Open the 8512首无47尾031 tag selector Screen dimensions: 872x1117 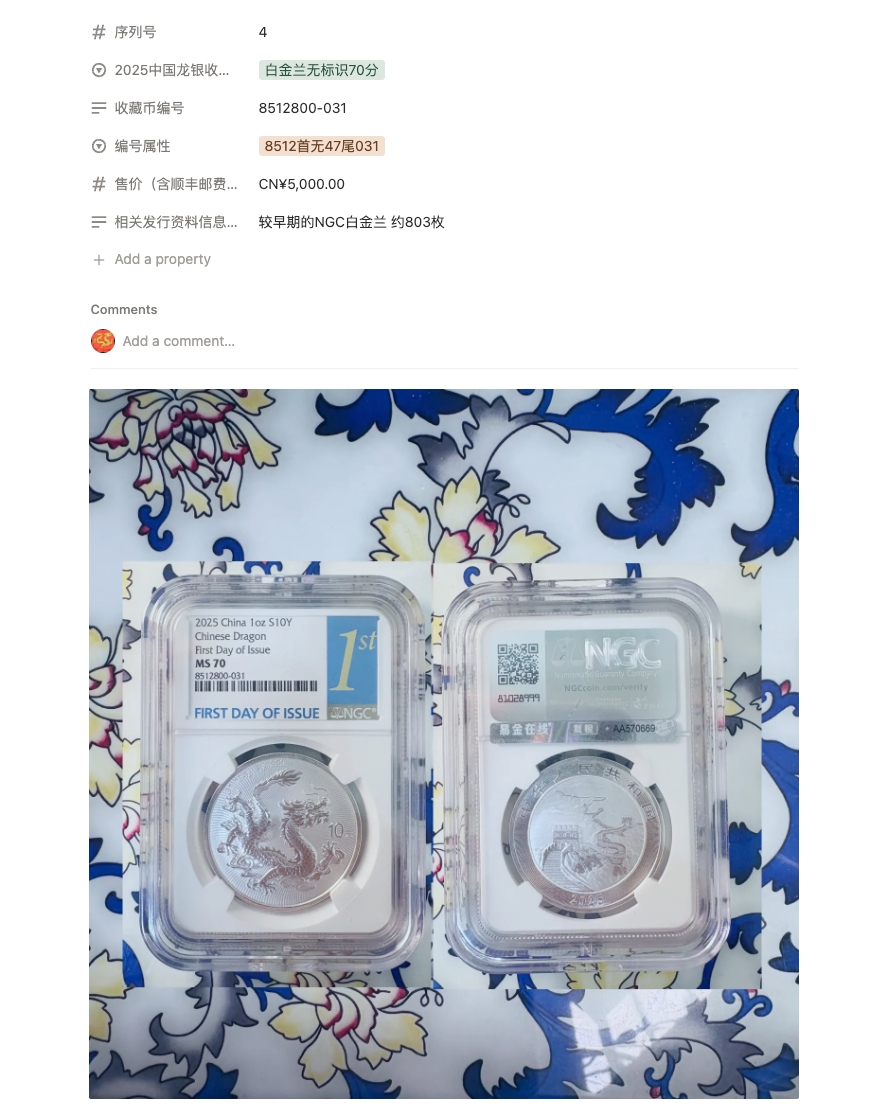321,146
